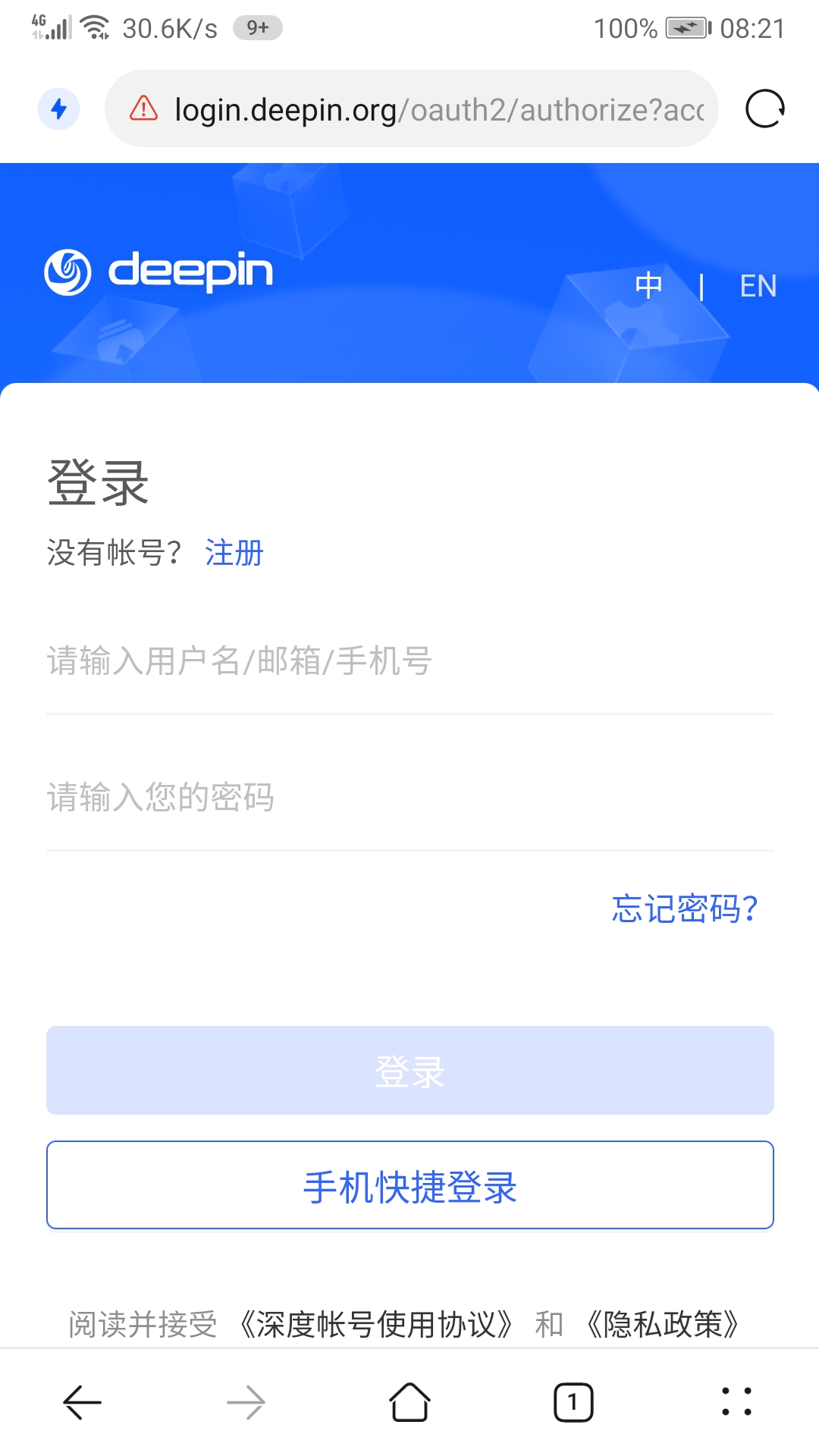The width and height of the screenshot is (819, 1456).
Task: Open 注册 to create an account
Action: pos(233,554)
